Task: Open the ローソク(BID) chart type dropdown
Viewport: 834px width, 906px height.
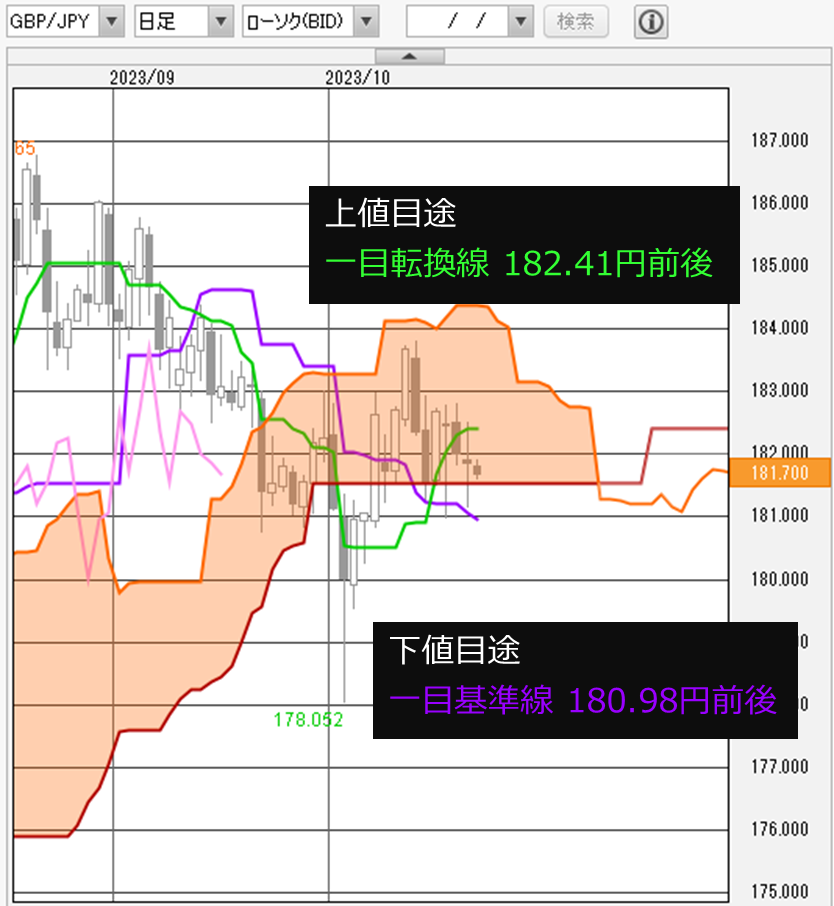Action: tap(367, 21)
